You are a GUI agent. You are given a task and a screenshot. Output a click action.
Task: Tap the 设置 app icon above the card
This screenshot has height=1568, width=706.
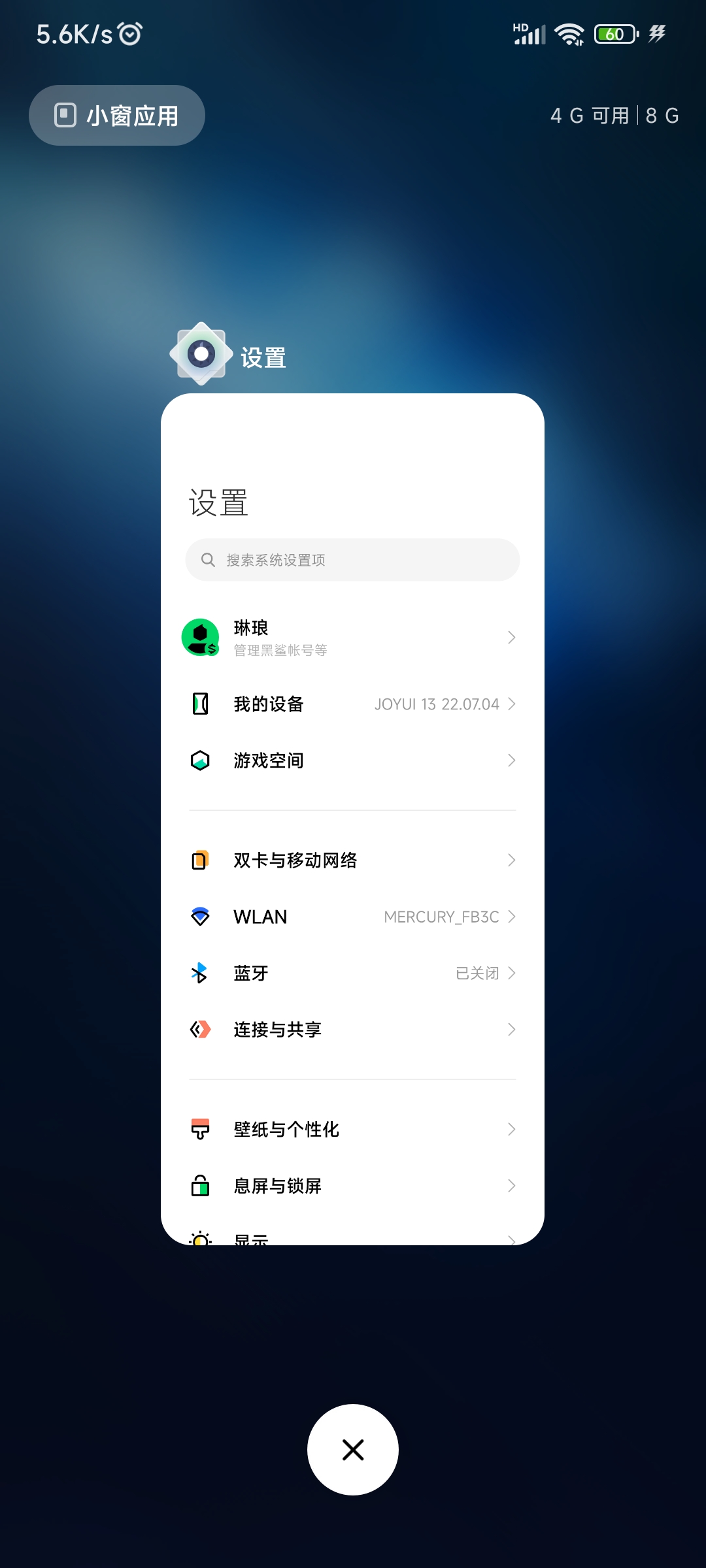click(201, 354)
